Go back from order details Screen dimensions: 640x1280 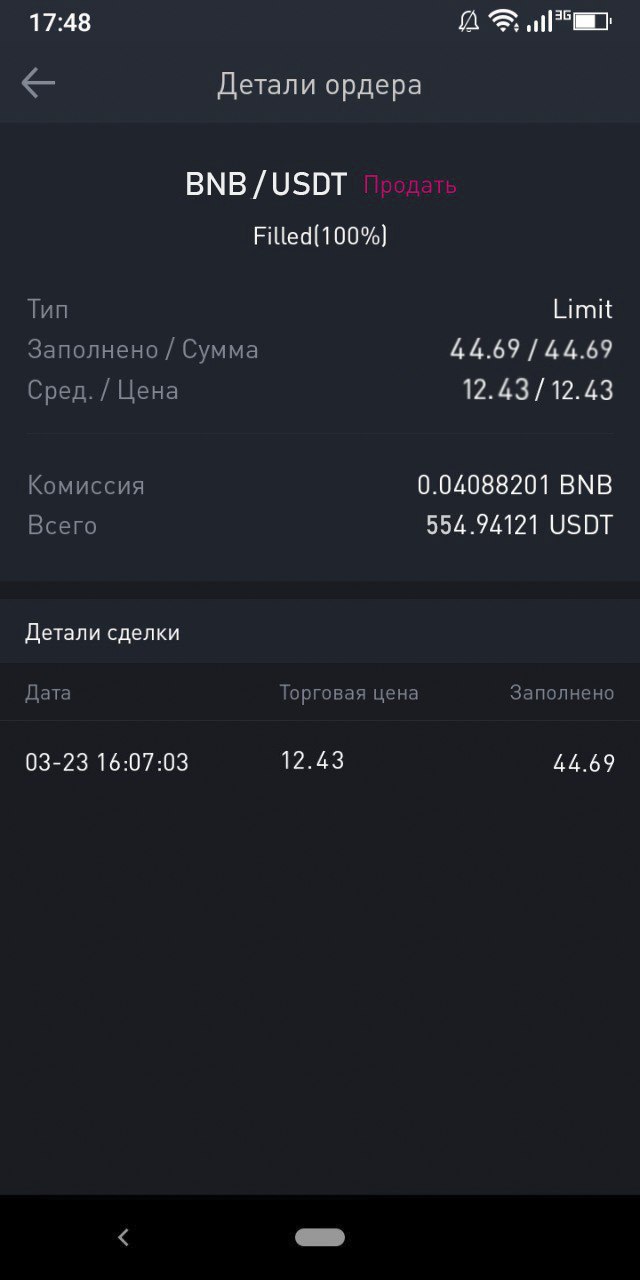pyautogui.click(x=38, y=83)
